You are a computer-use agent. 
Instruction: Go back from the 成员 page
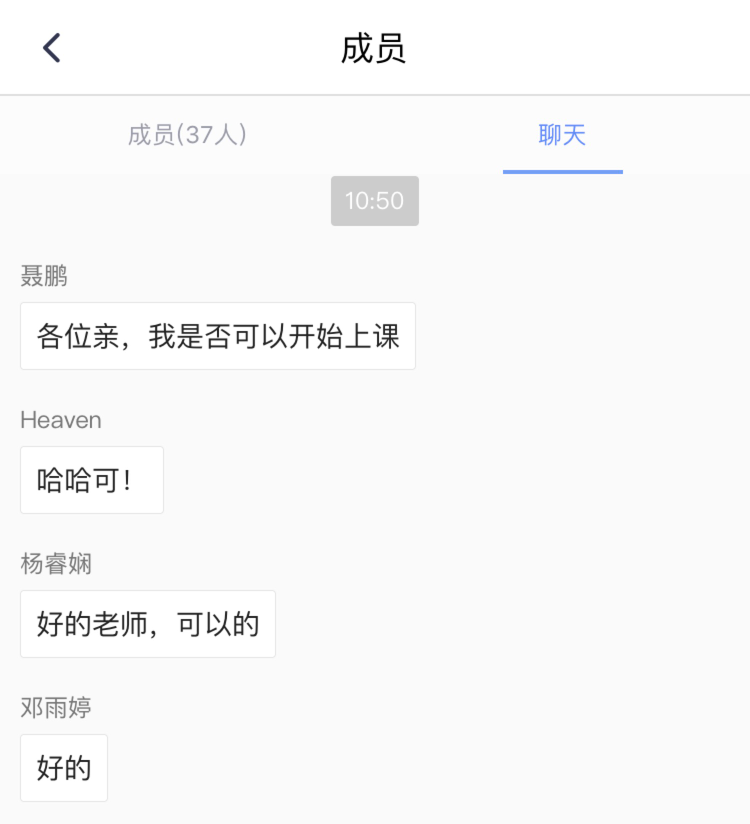click(52, 48)
